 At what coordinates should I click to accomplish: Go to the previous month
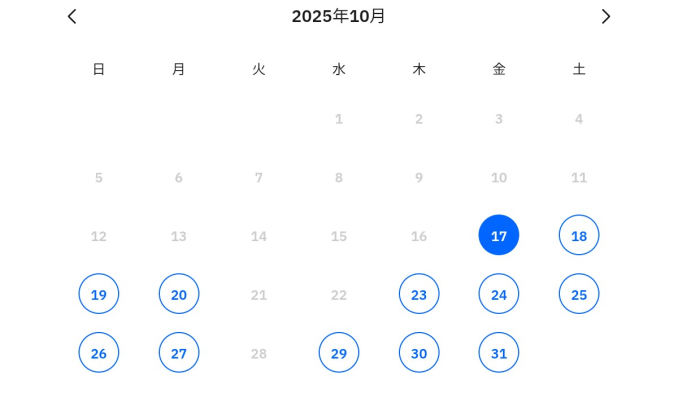tap(72, 16)
